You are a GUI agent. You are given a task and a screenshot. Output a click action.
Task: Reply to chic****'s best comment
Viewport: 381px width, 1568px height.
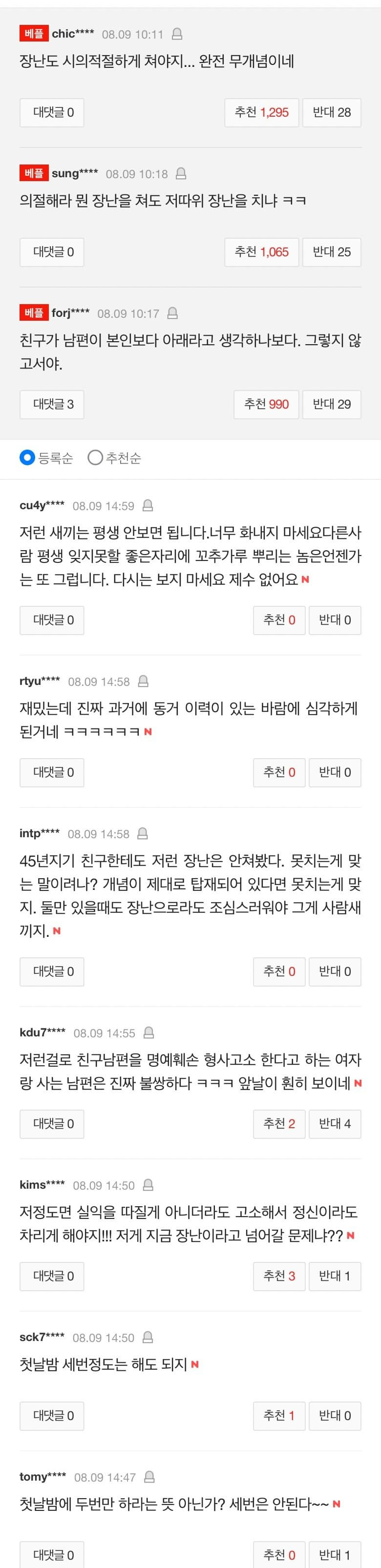pos(52,112)
